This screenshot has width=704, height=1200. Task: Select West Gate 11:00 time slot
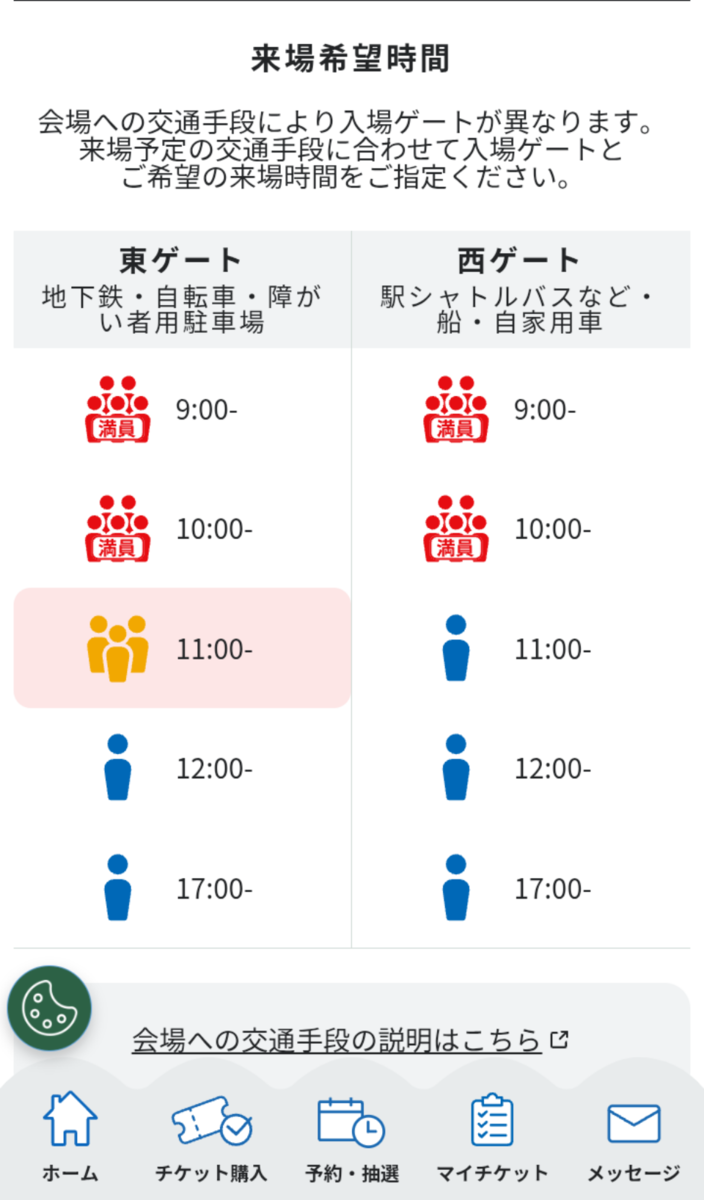[521, 648]
